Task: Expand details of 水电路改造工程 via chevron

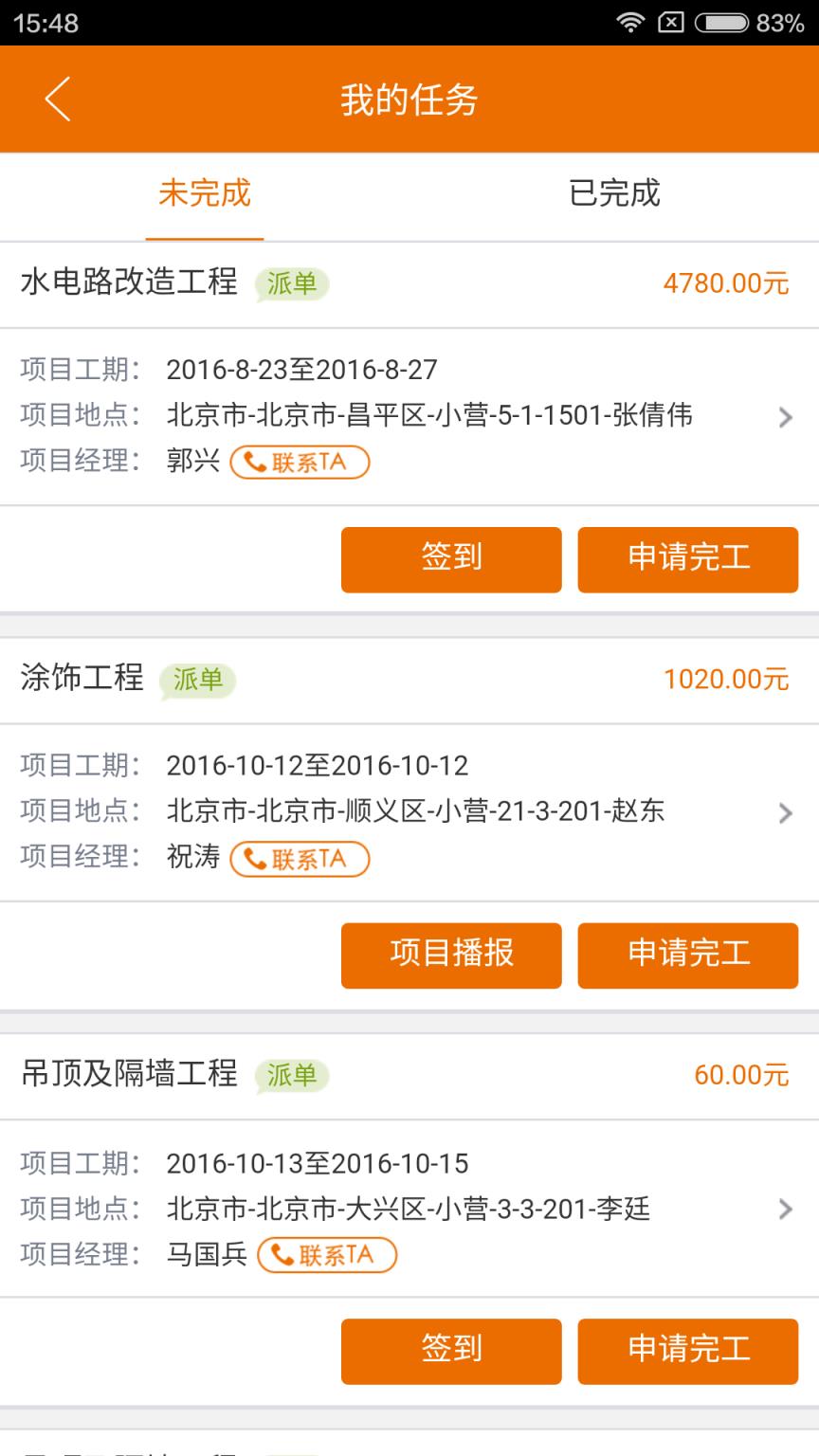Action: point(785,417)
